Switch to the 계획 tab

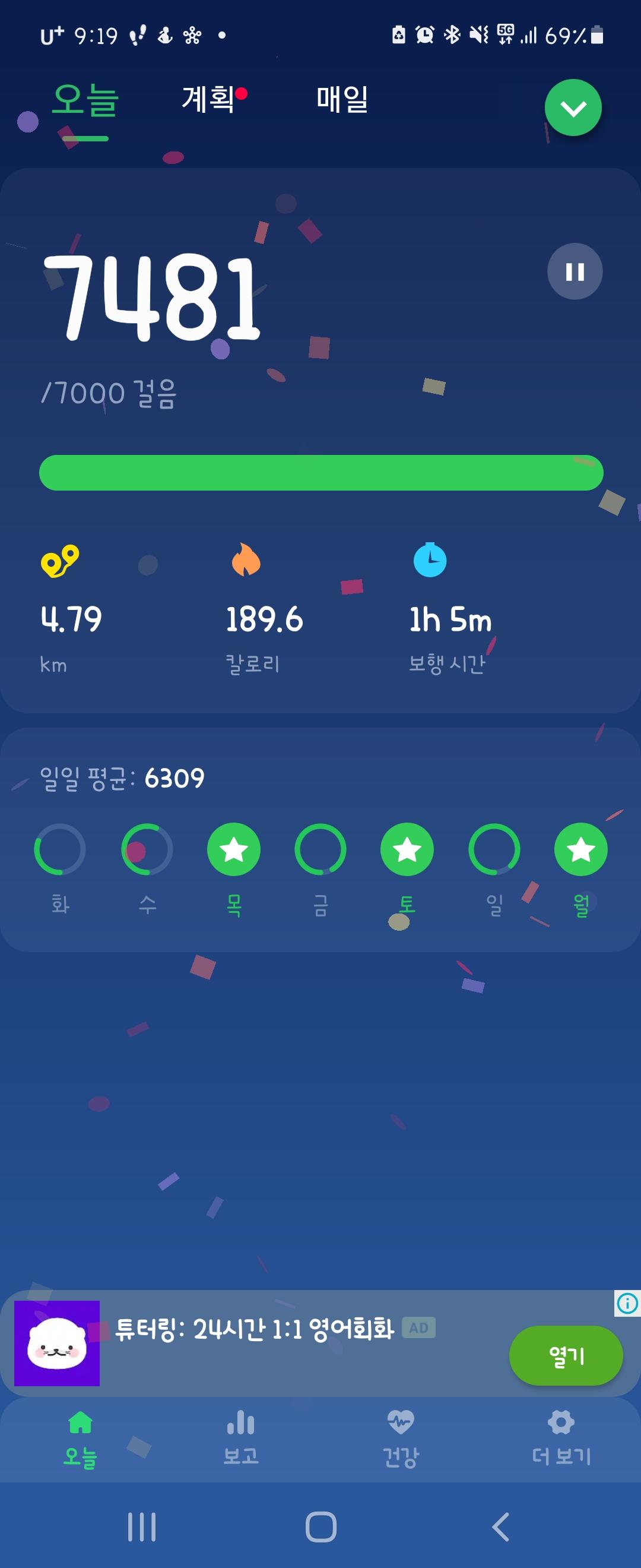(208, 99)
